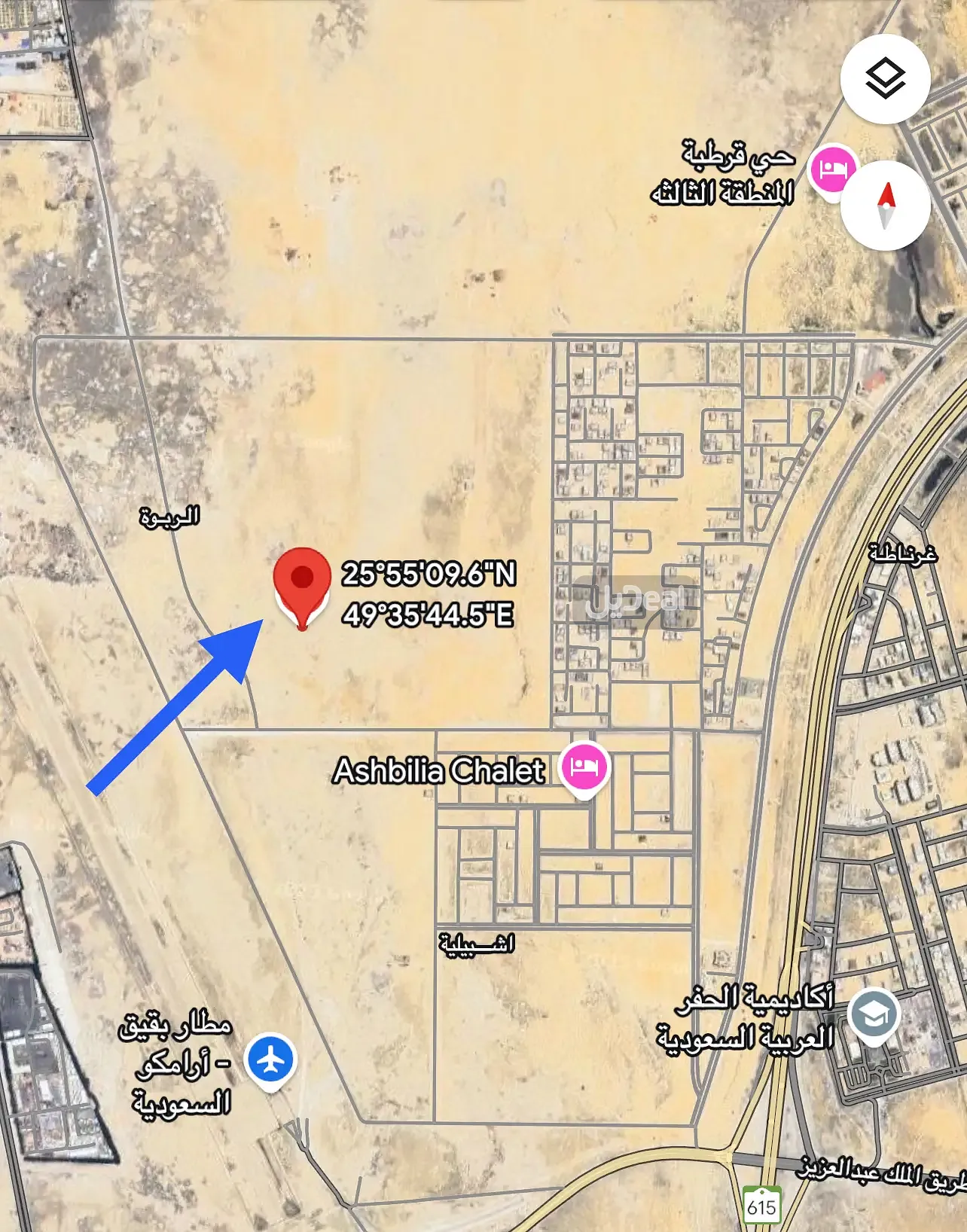The image size is (967, 1232).
Task: Open the map layers button
Action: click(x=885, y=79)
